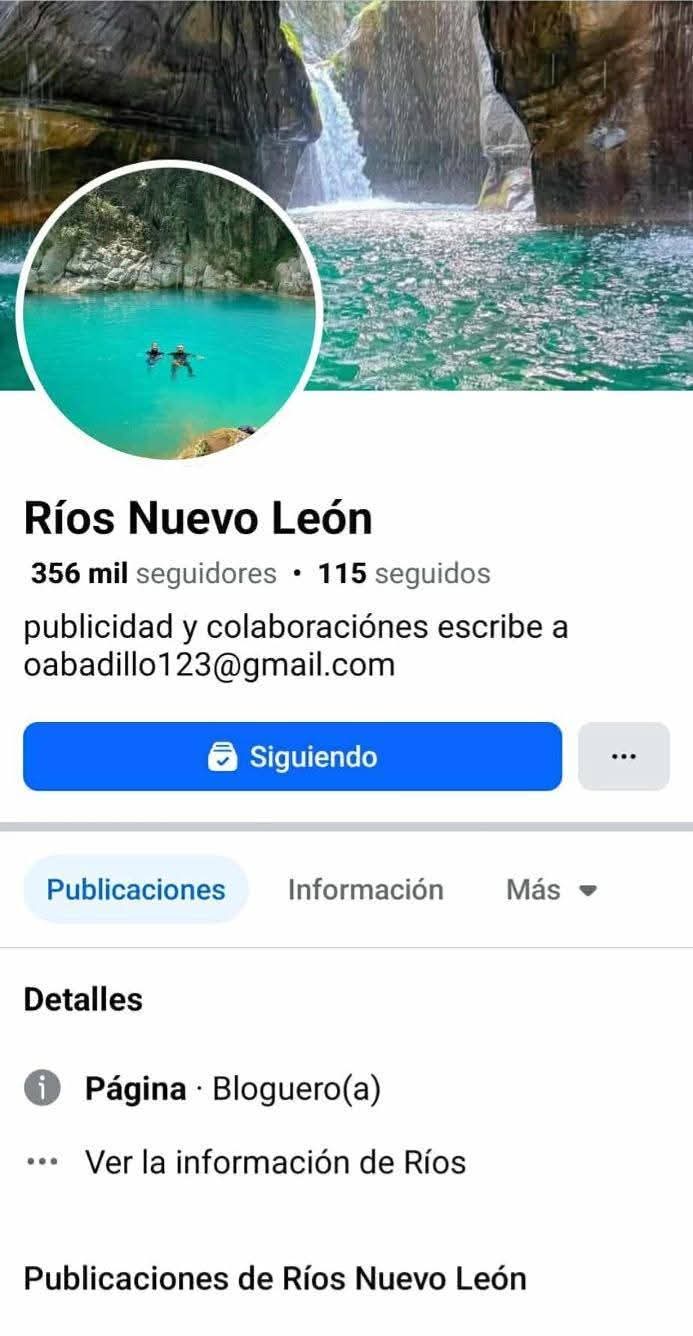View the 356 mil seguidores list
This screenshot has height=1336, width=693.
[153, 574]
